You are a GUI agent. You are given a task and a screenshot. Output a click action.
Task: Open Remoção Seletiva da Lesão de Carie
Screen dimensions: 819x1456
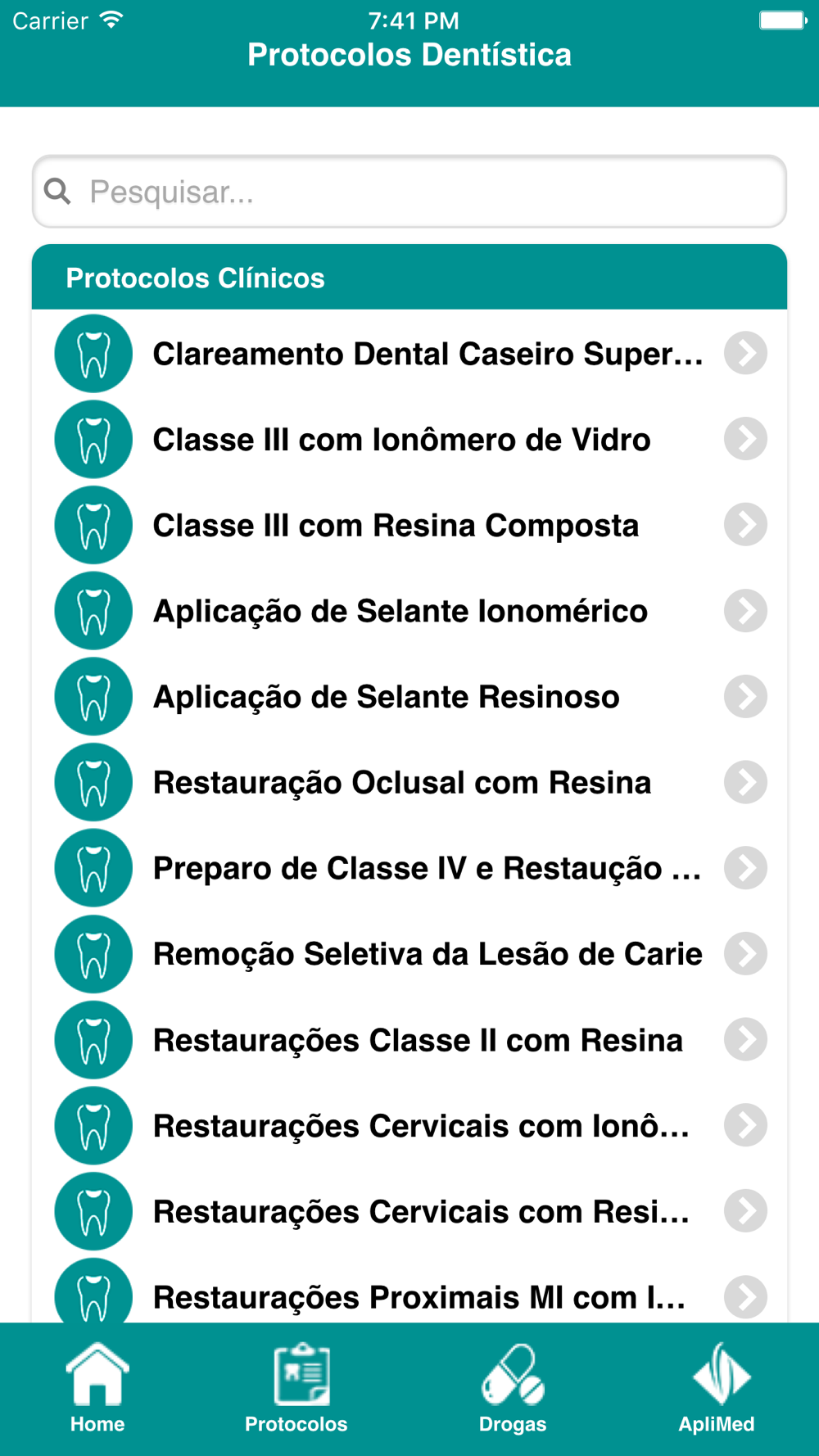[x=409, y=954]
